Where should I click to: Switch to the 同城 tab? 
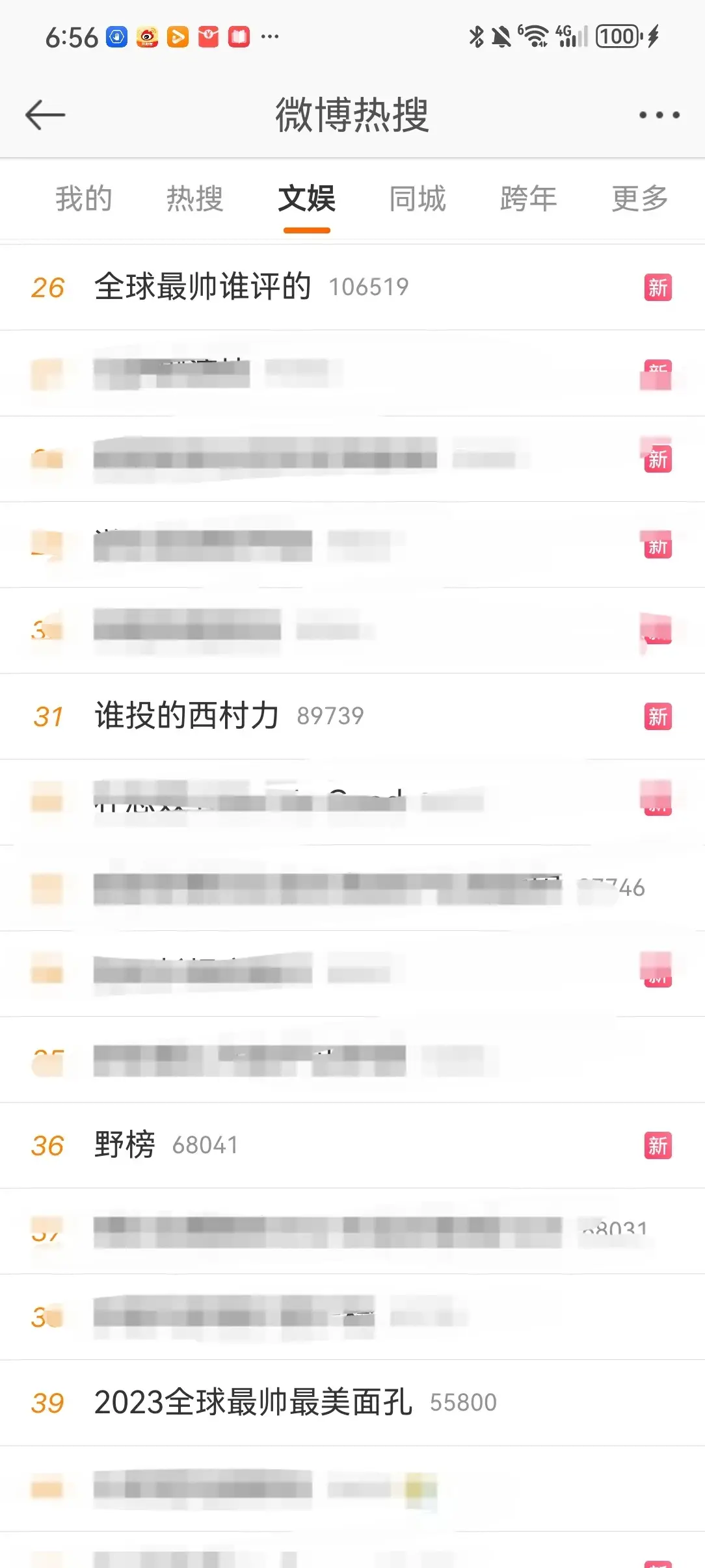point(418,199)
